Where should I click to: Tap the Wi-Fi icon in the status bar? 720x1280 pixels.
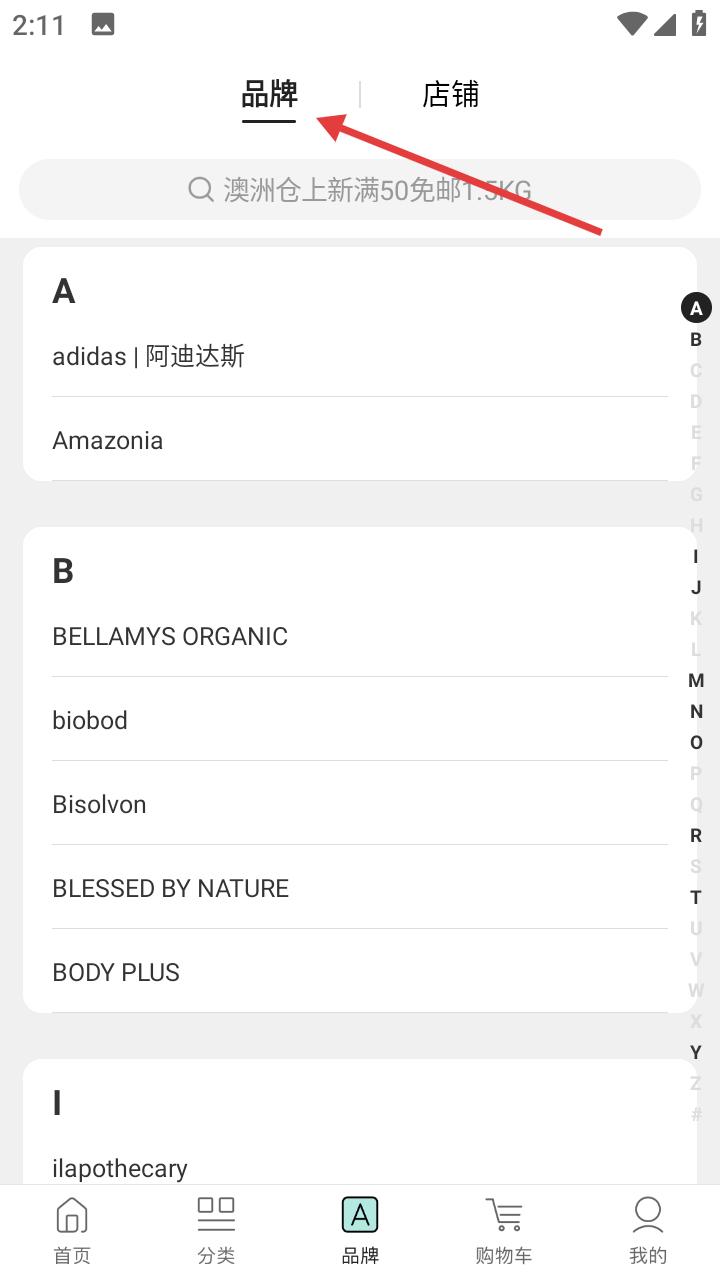[630, 22]
